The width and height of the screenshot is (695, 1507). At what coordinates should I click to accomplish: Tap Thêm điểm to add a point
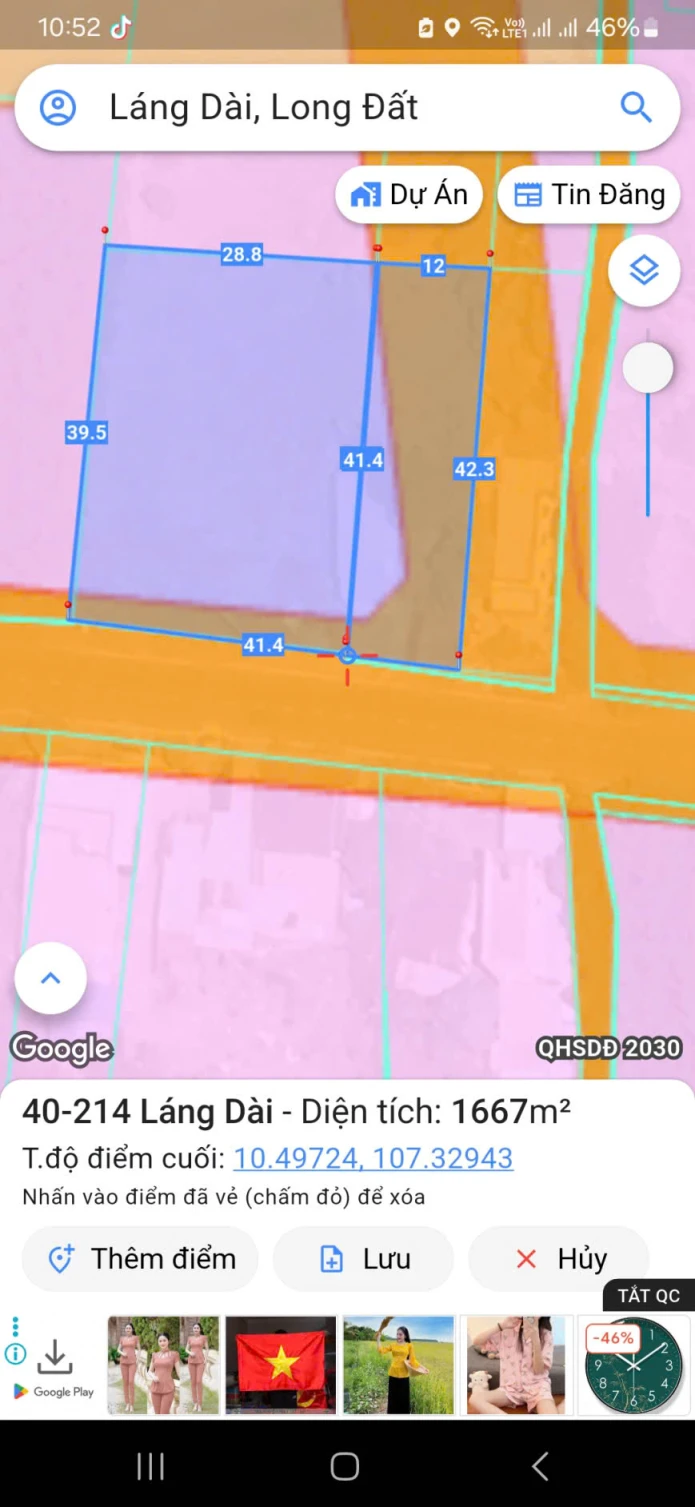(x=140, y=1259)
